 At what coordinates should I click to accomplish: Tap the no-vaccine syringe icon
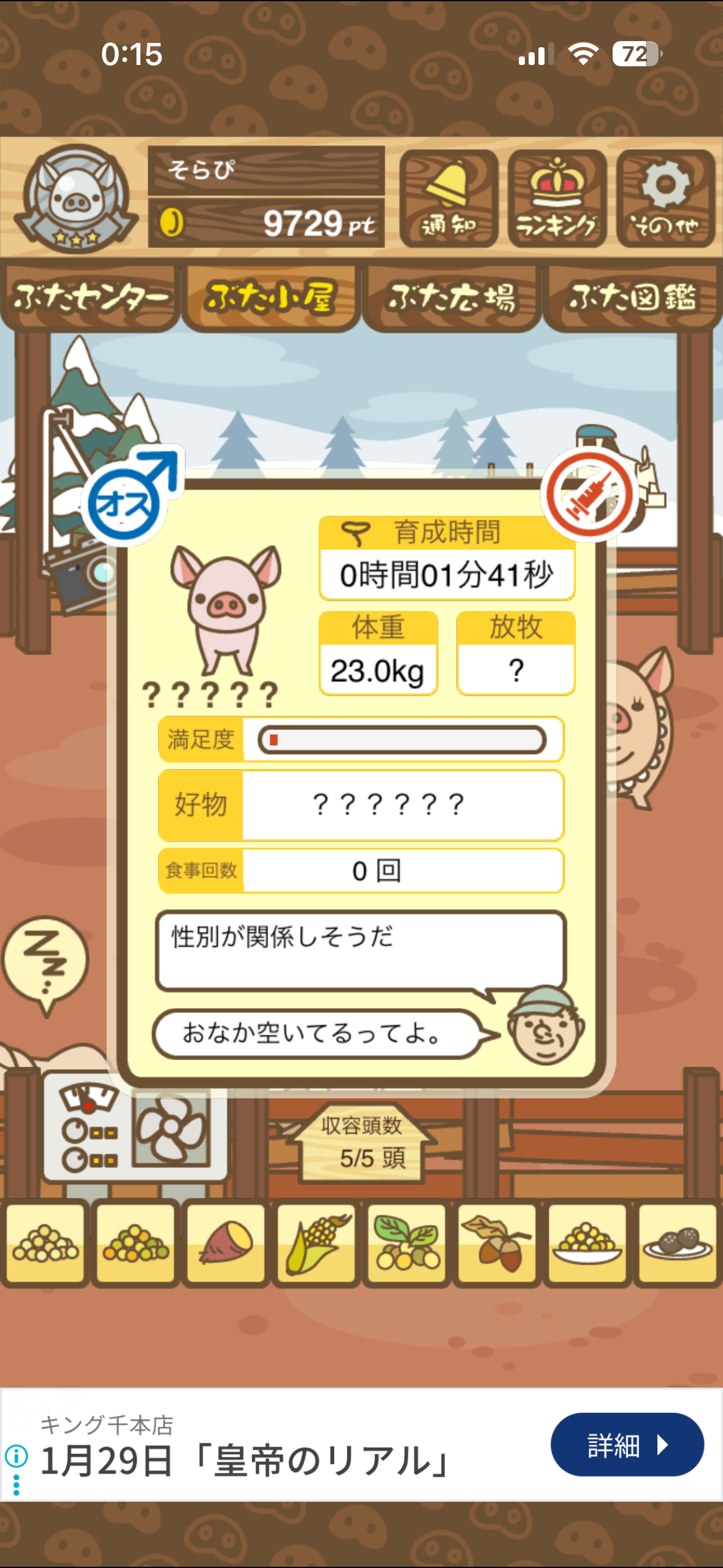point(589,494)
